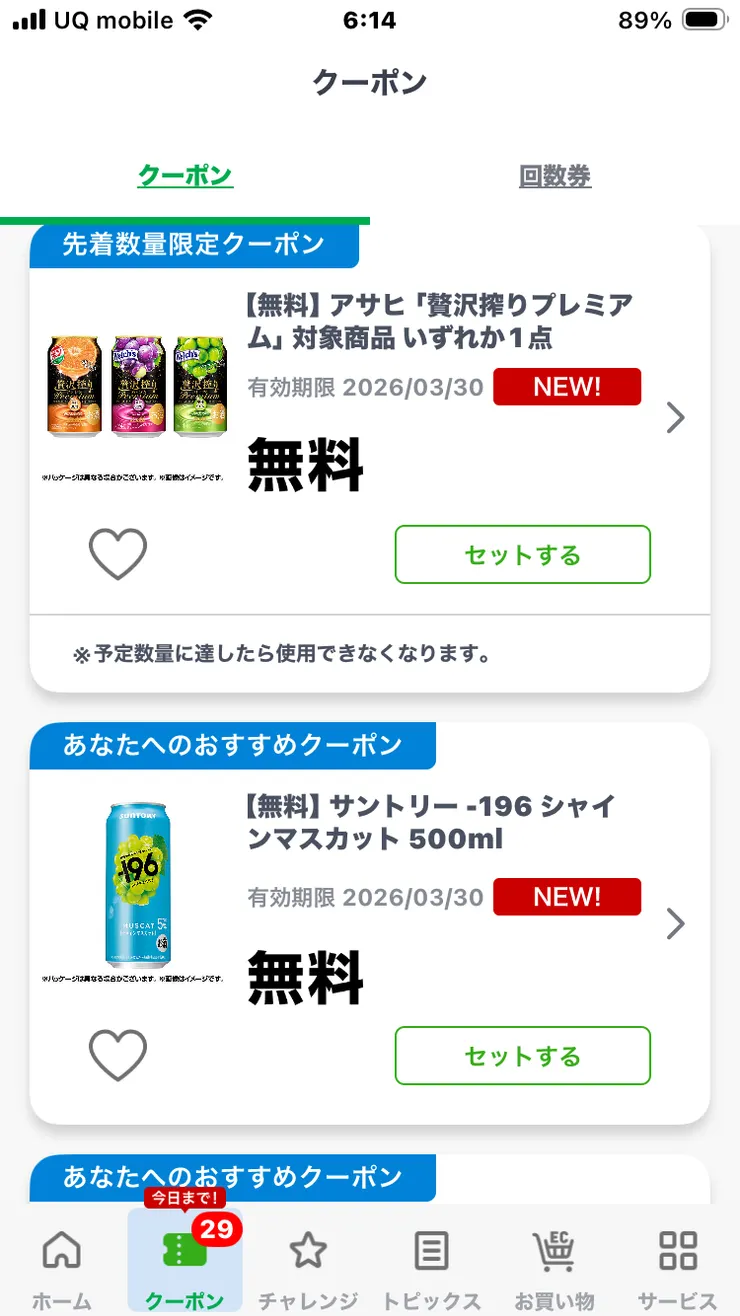
Task: Tap the サービス grid icon
Action: (x=678, y=1250)
